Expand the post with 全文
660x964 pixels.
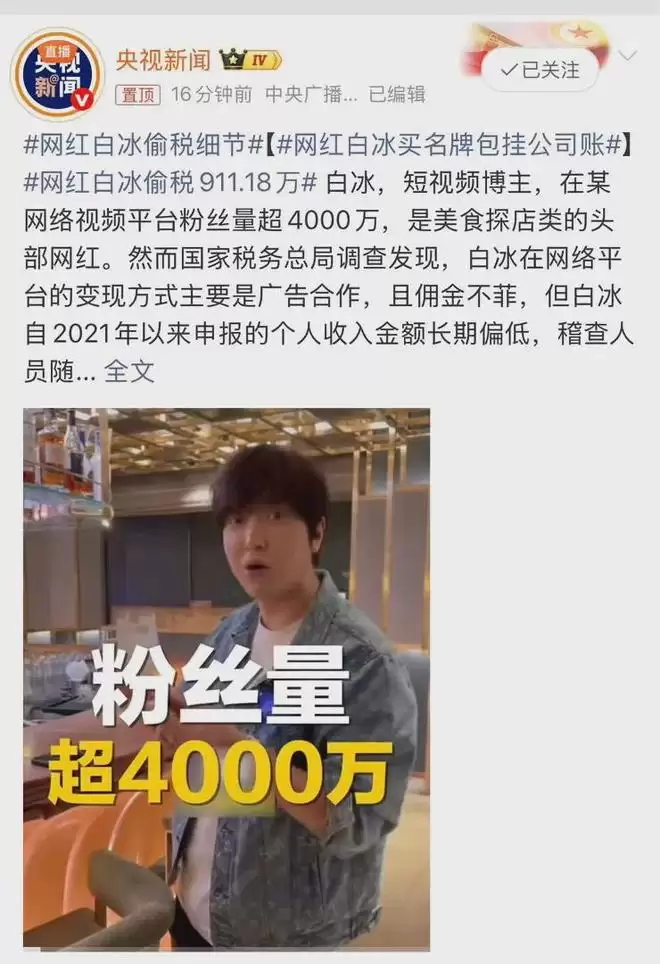[130, 371]
